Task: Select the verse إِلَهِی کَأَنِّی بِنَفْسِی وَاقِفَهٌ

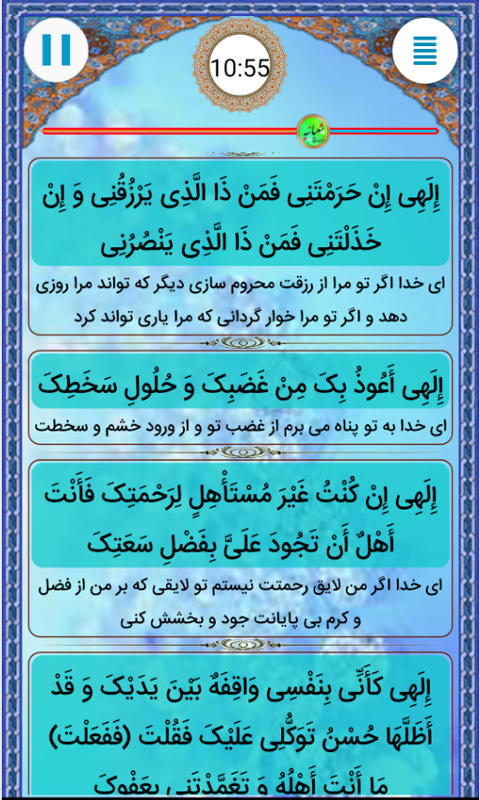Action: click(240, 724)
